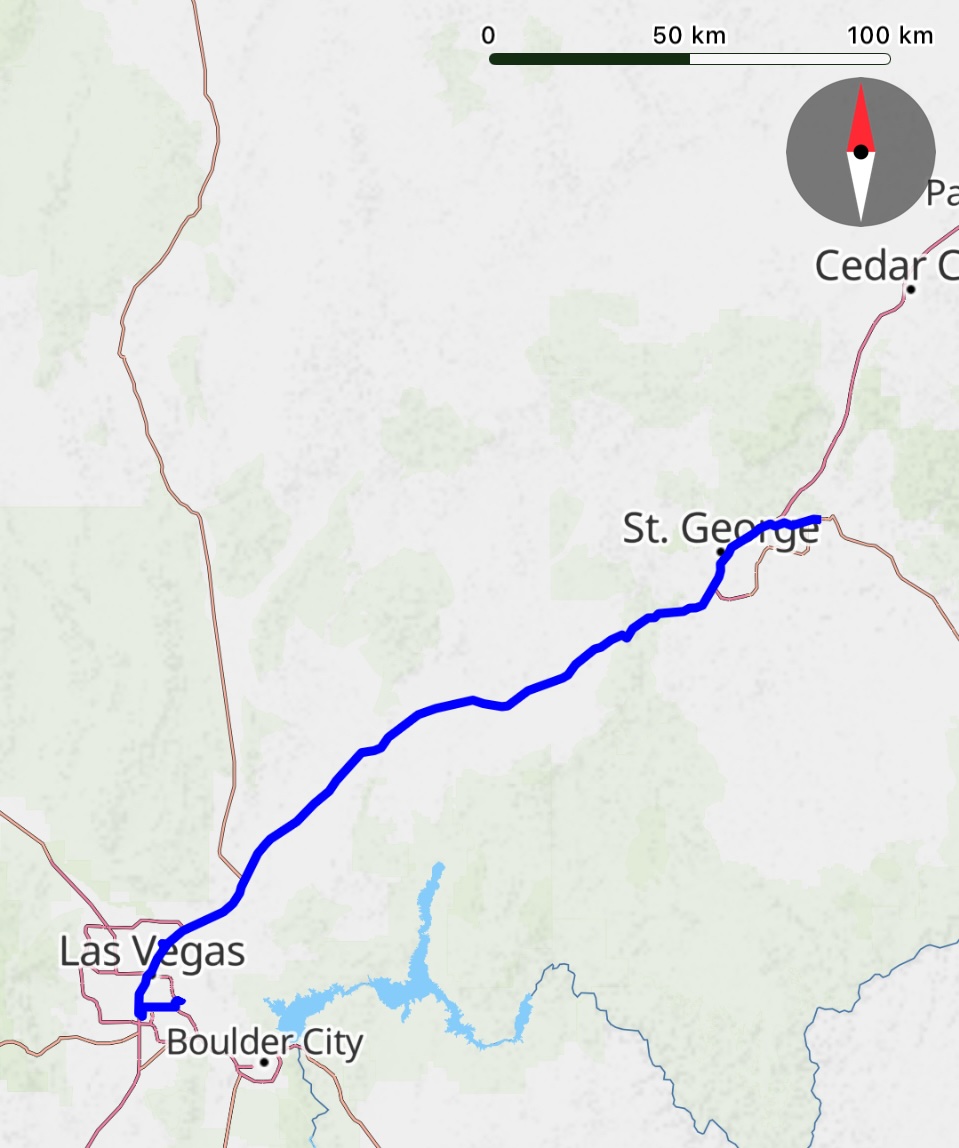Tap the compass to reset map orientation
Viewport: 959px width, 1148px height.
pos(860,152)
